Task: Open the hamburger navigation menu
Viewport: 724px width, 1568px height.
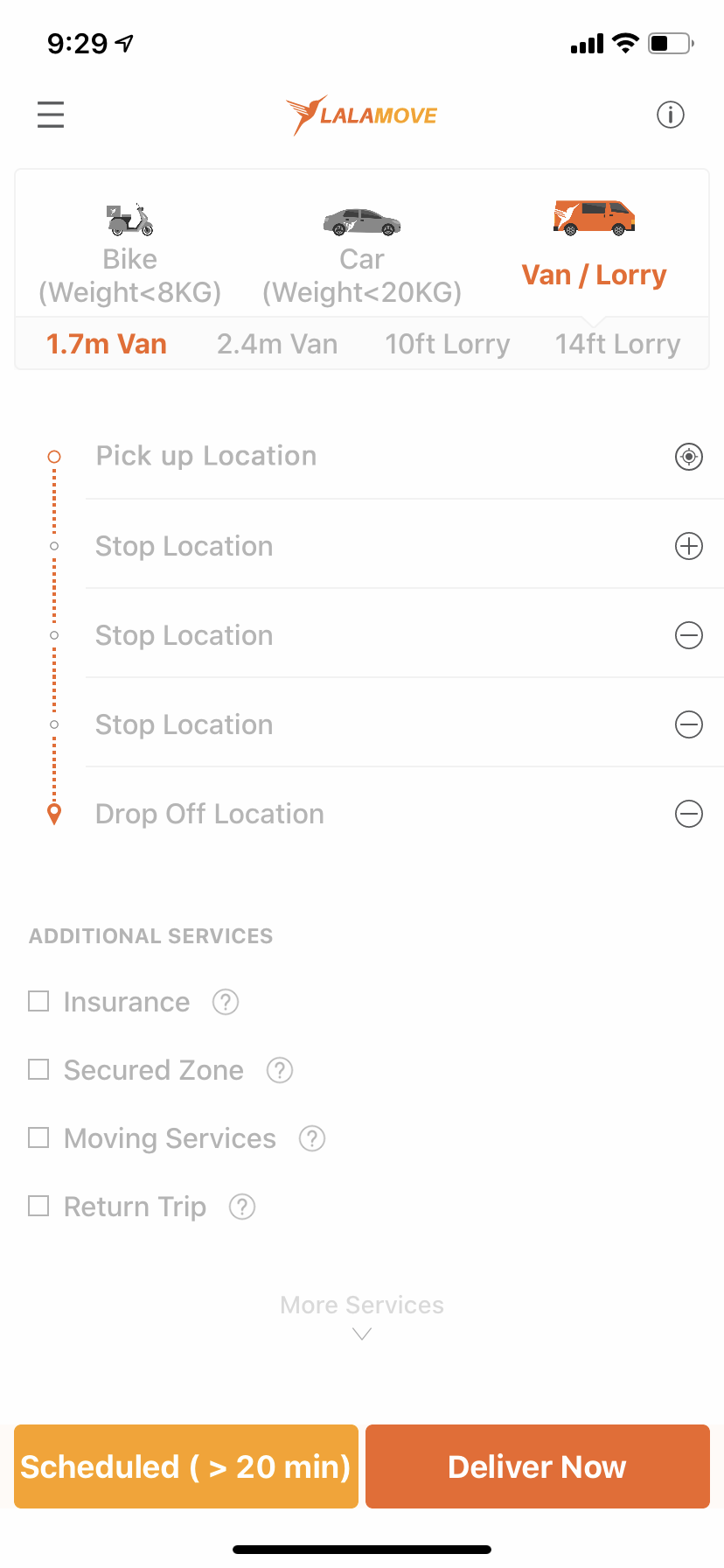Action: [x=50, y=115]
